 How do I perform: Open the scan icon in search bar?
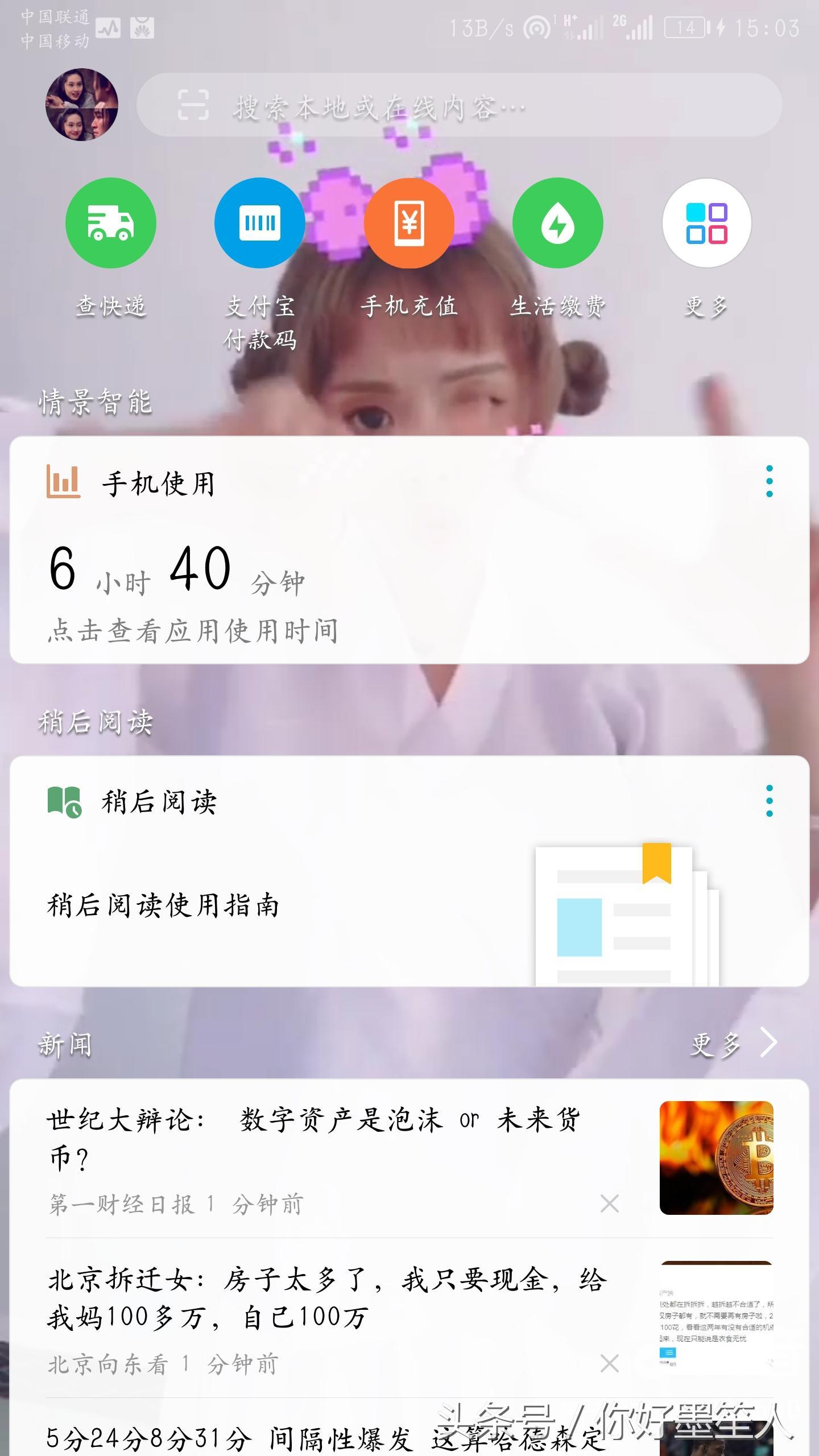click(193, 105)
